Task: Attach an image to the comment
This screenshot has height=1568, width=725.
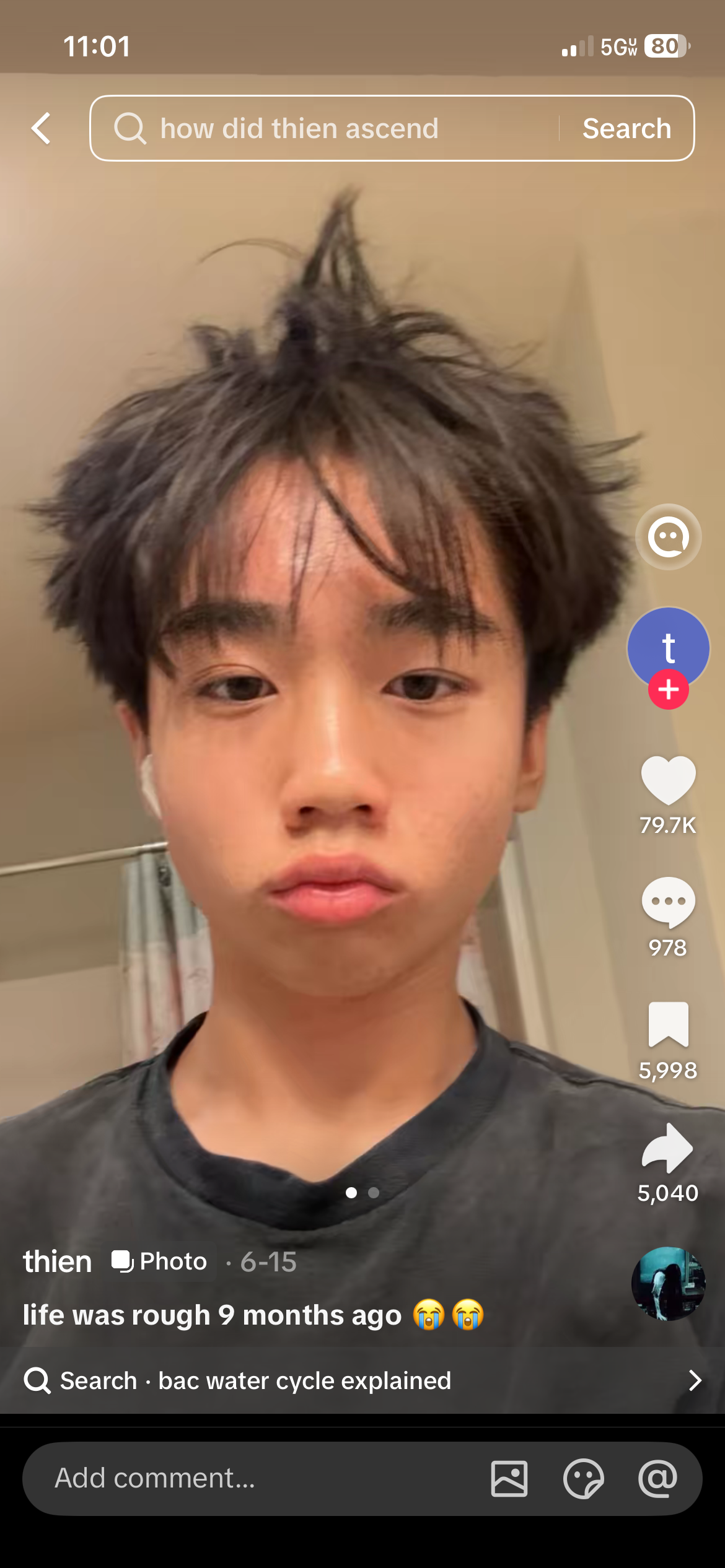Action: click(509, 1479)
